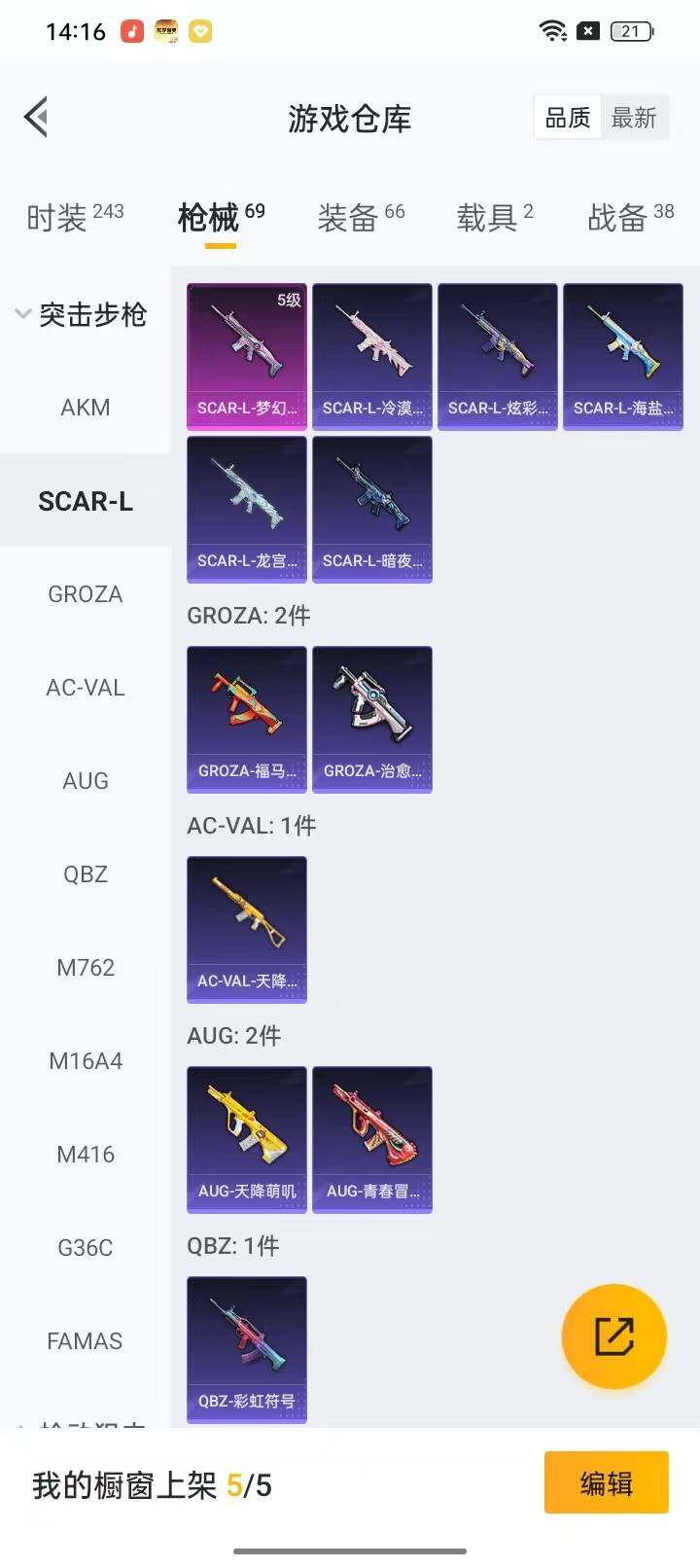700x1568 pixels.
Task: Collapse the 突击步枪 category
Action: point(82,314)
